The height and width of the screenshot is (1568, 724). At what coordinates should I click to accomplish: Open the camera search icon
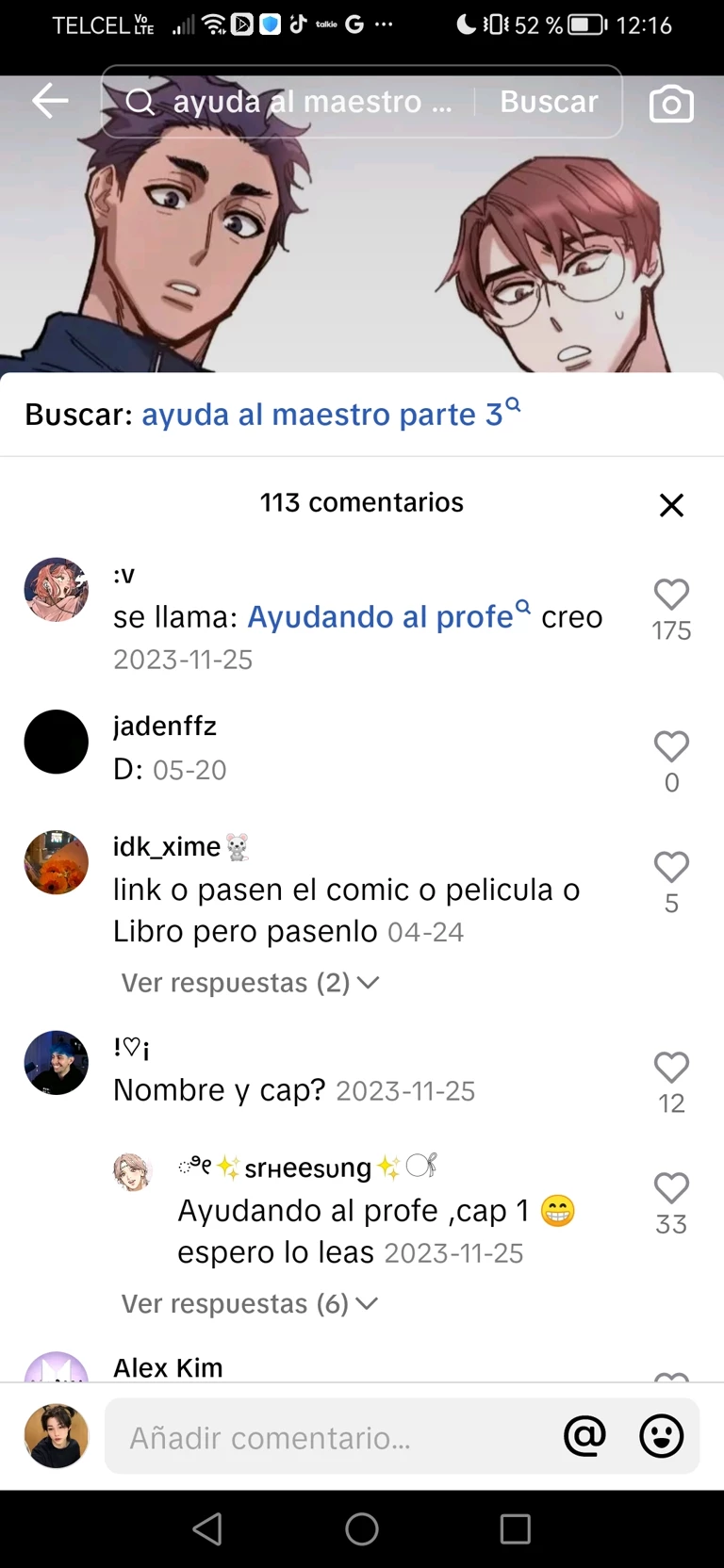(671, 104)
